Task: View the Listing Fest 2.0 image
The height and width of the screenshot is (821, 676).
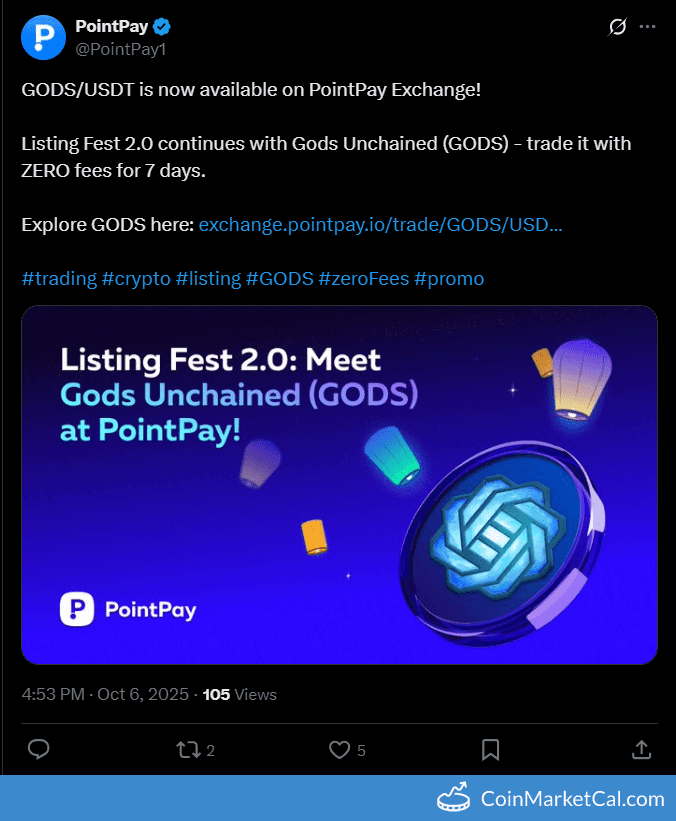Action: point(339,485)
